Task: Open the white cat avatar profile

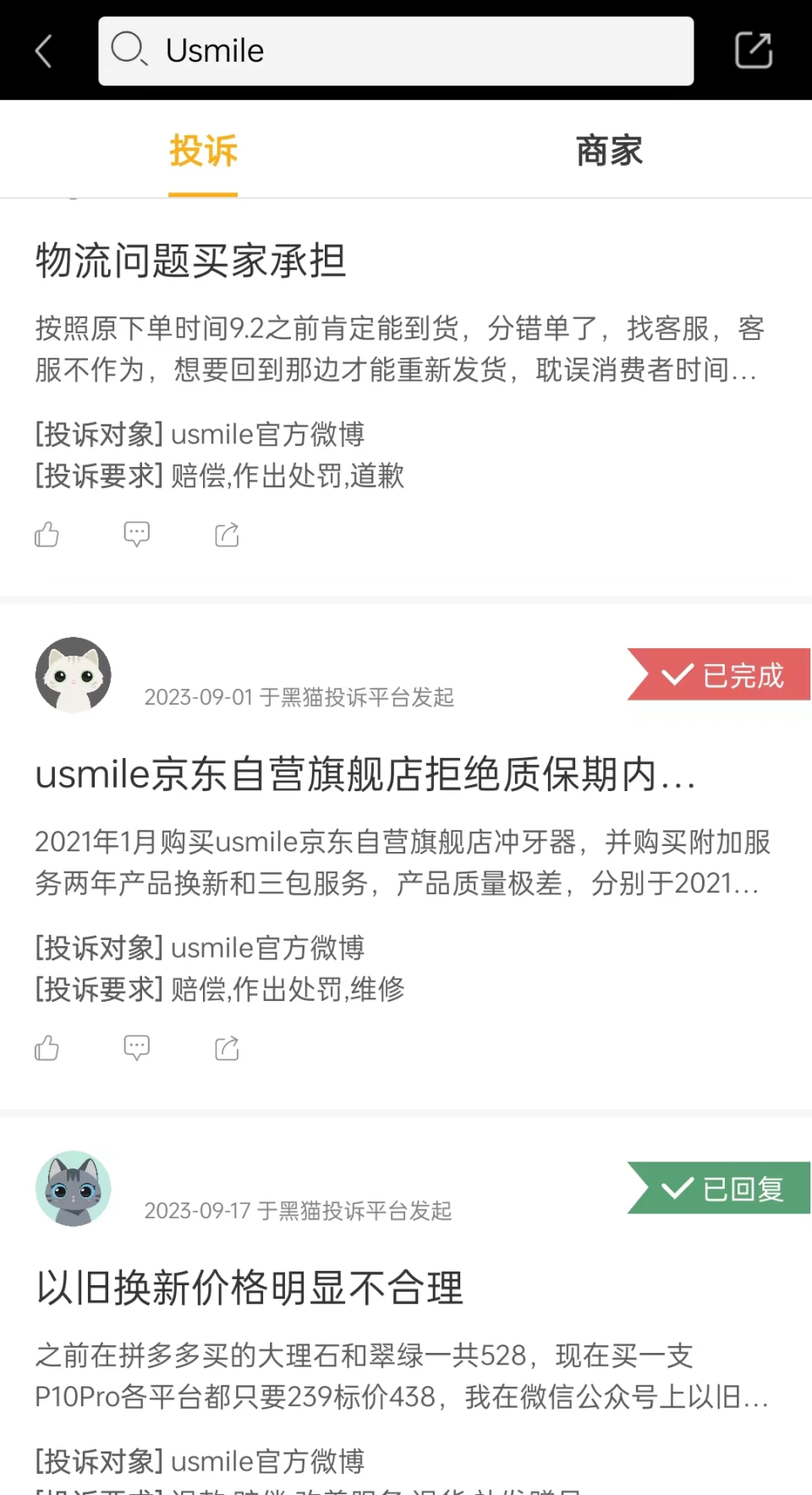Action: (x=73, y=675)
